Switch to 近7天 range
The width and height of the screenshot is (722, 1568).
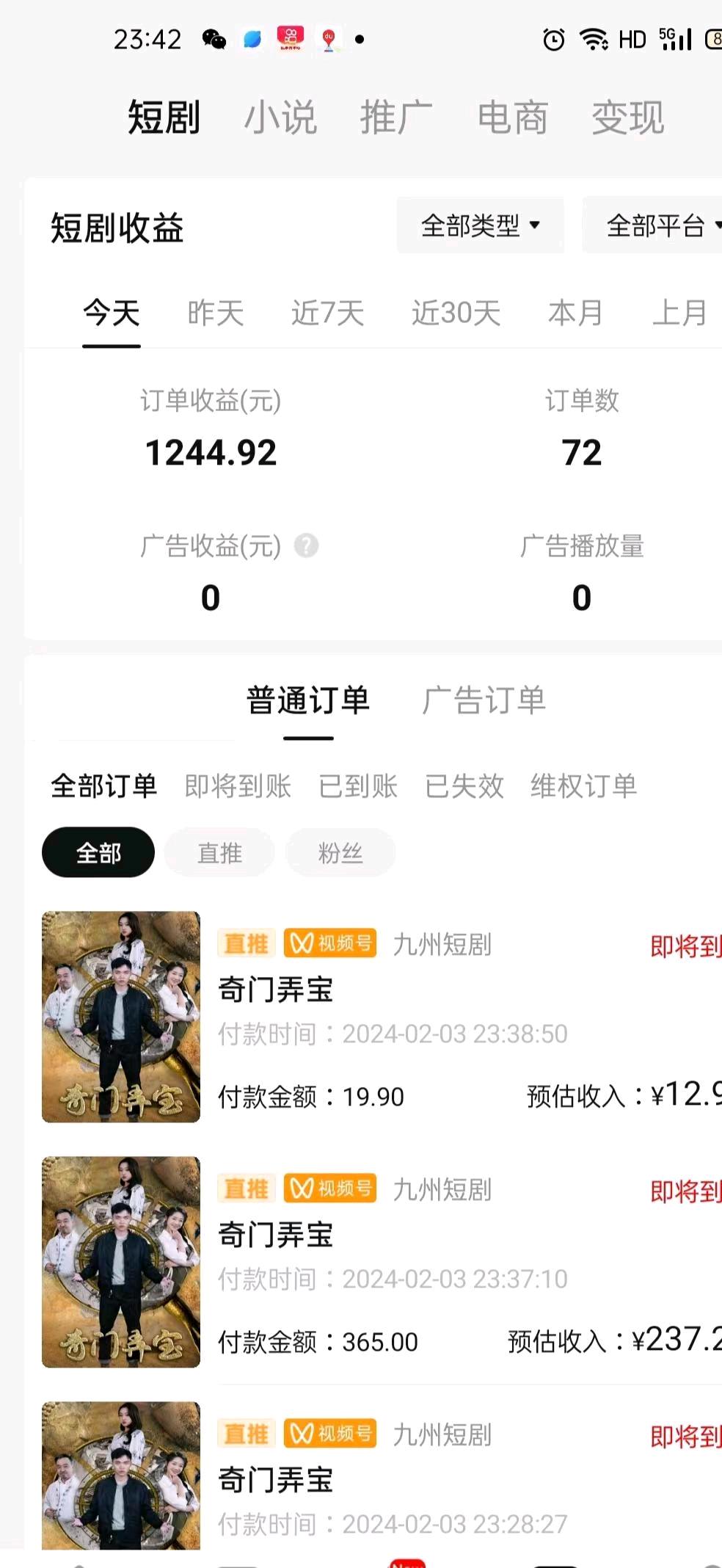point(327,313)
